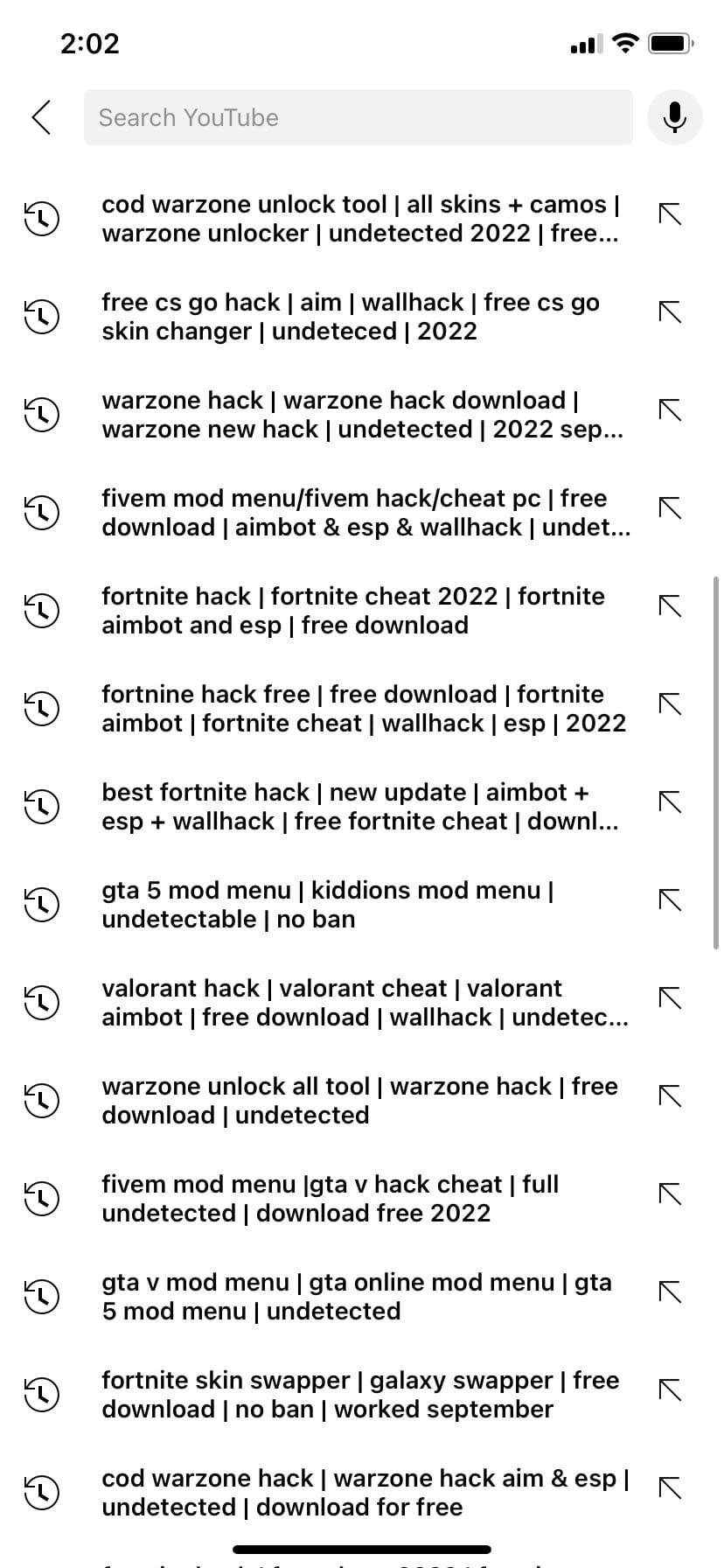
Task: Go back with the arrow beside the search field
Action: (41, 117)
